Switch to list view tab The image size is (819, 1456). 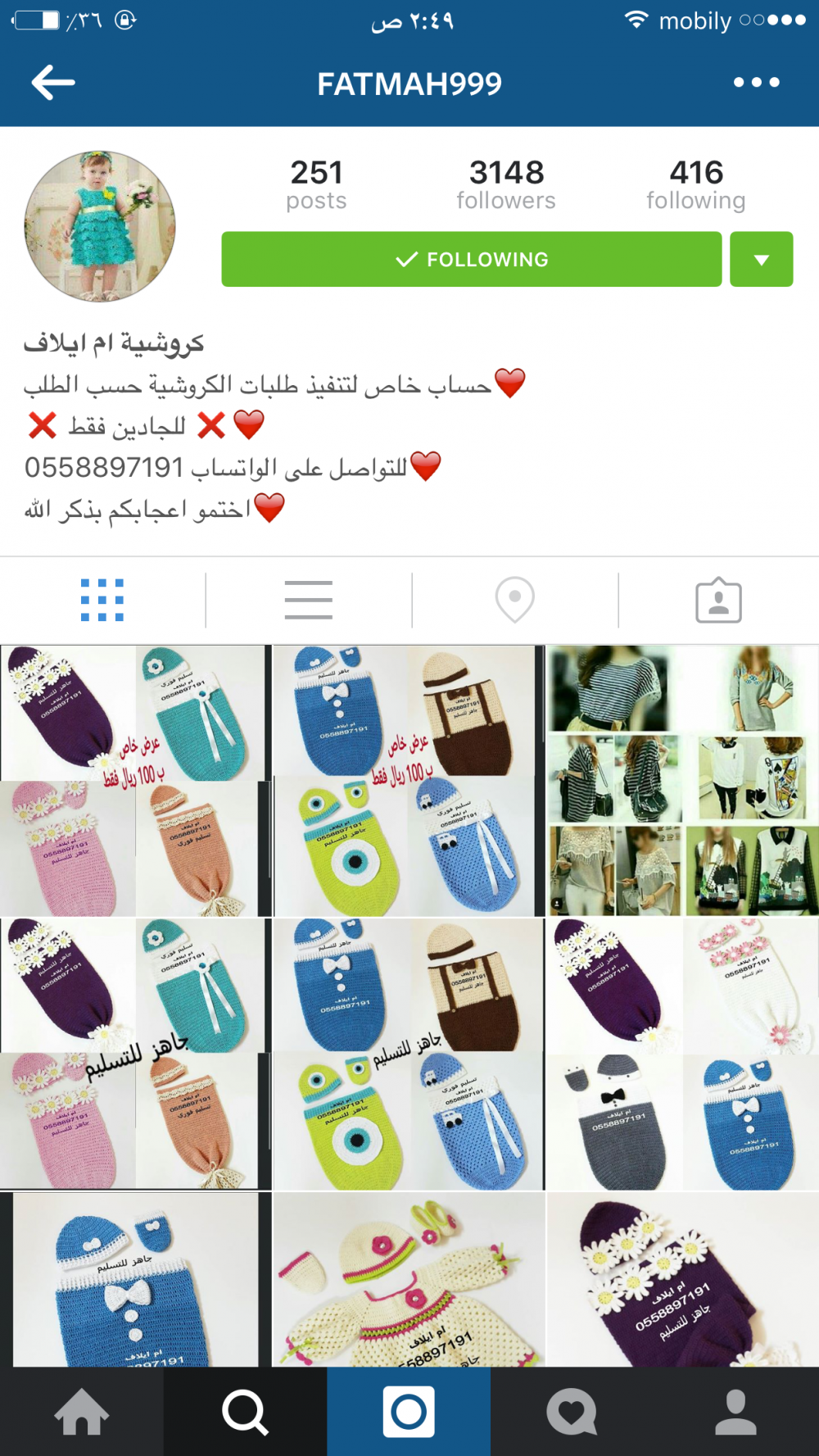click(x=308, y=600)
